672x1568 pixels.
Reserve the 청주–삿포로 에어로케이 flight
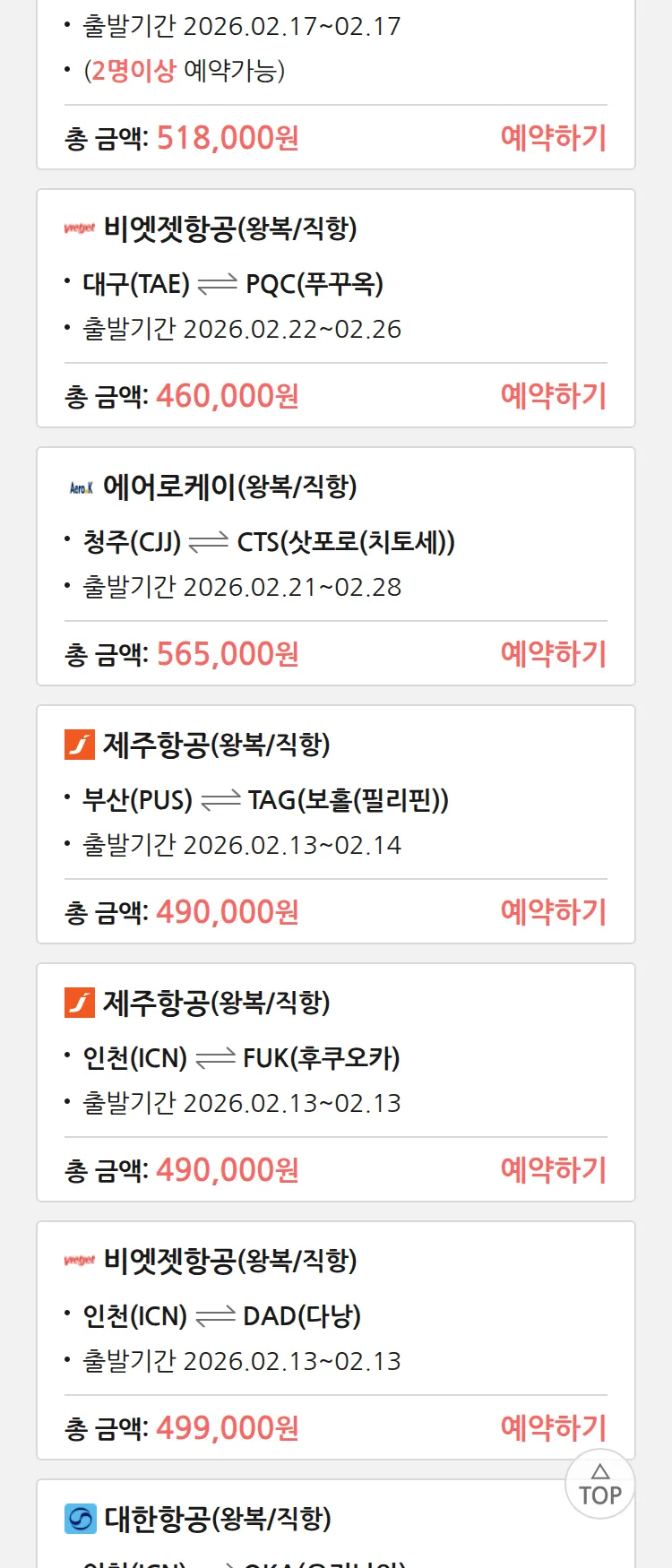coord(553,654)
